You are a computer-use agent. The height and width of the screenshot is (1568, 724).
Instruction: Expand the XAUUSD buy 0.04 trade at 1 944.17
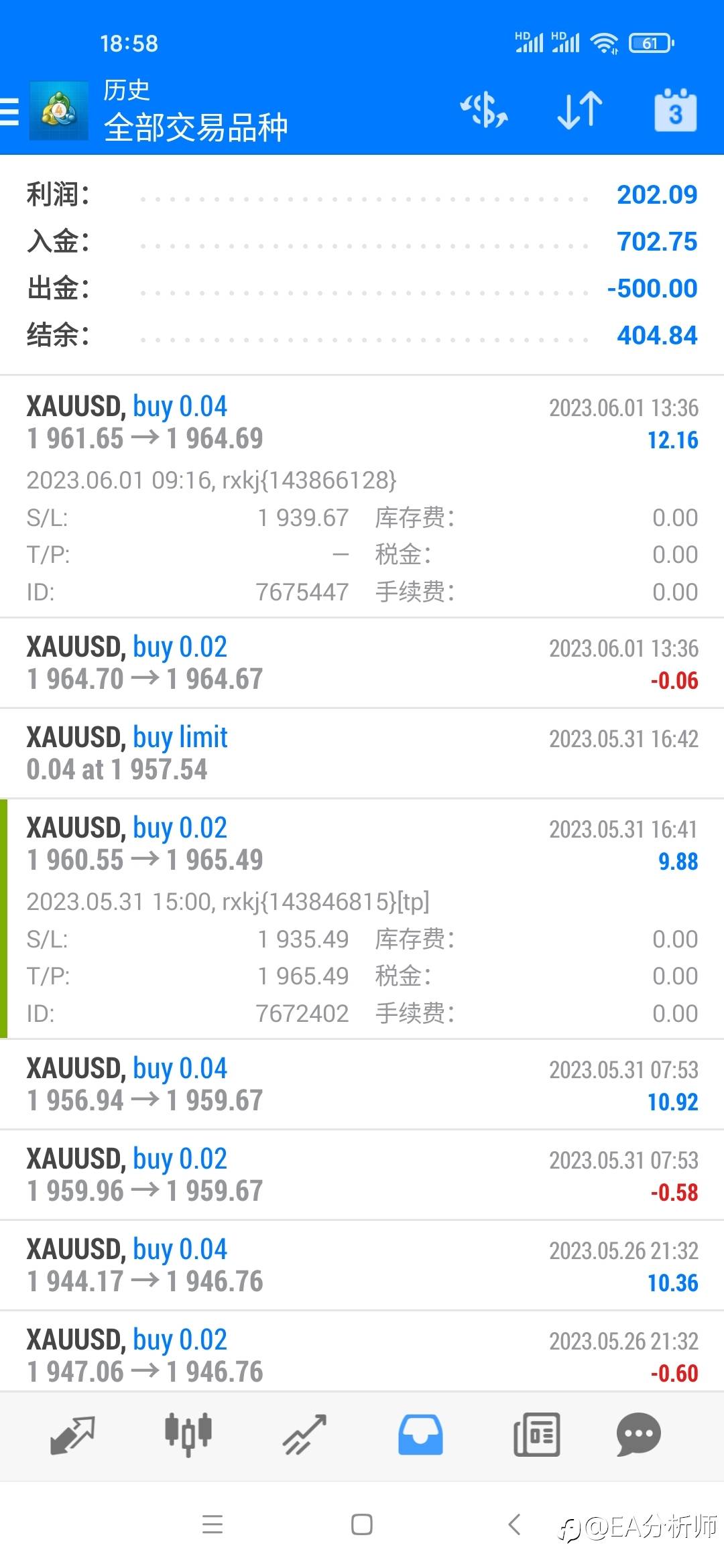pos(362,1265)
